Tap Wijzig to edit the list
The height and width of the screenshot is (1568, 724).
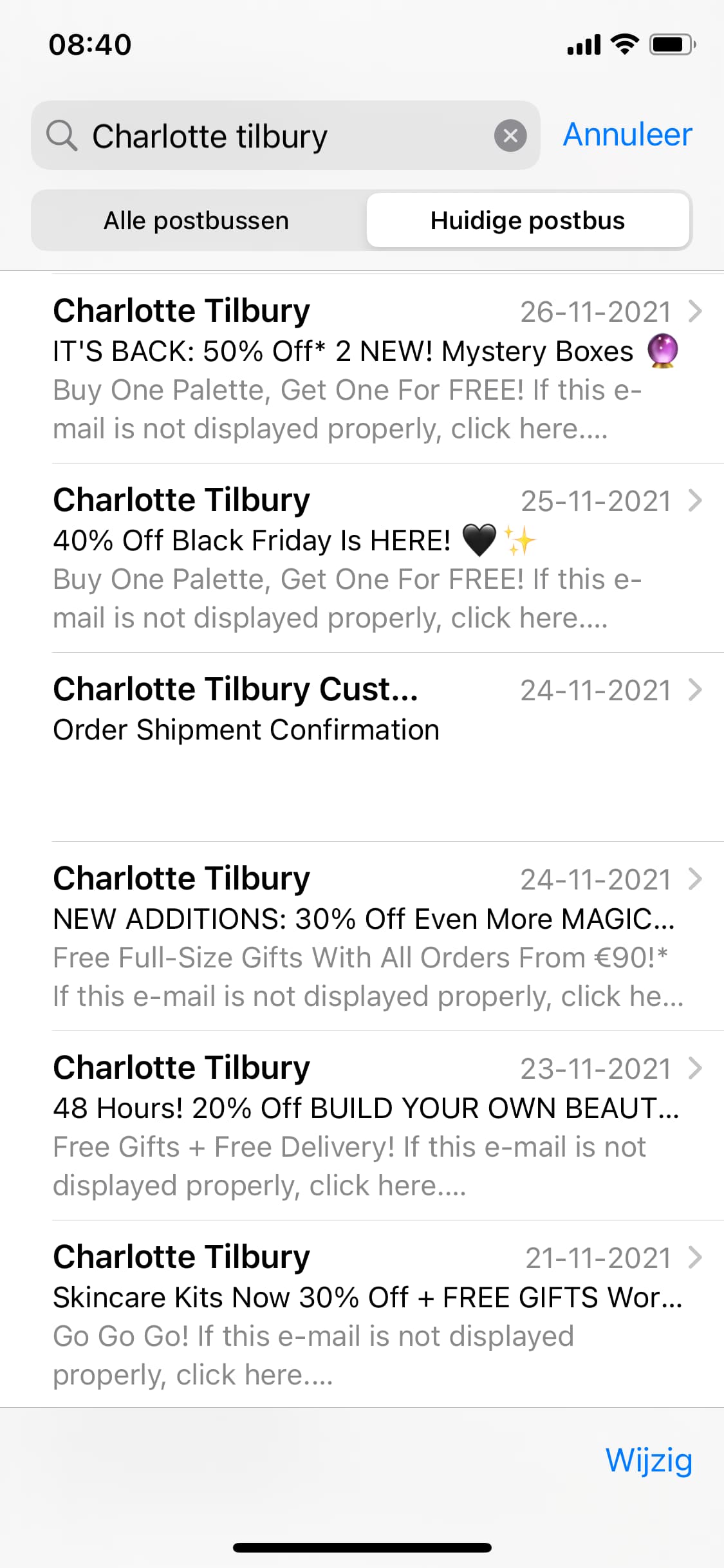[649, 1461]
